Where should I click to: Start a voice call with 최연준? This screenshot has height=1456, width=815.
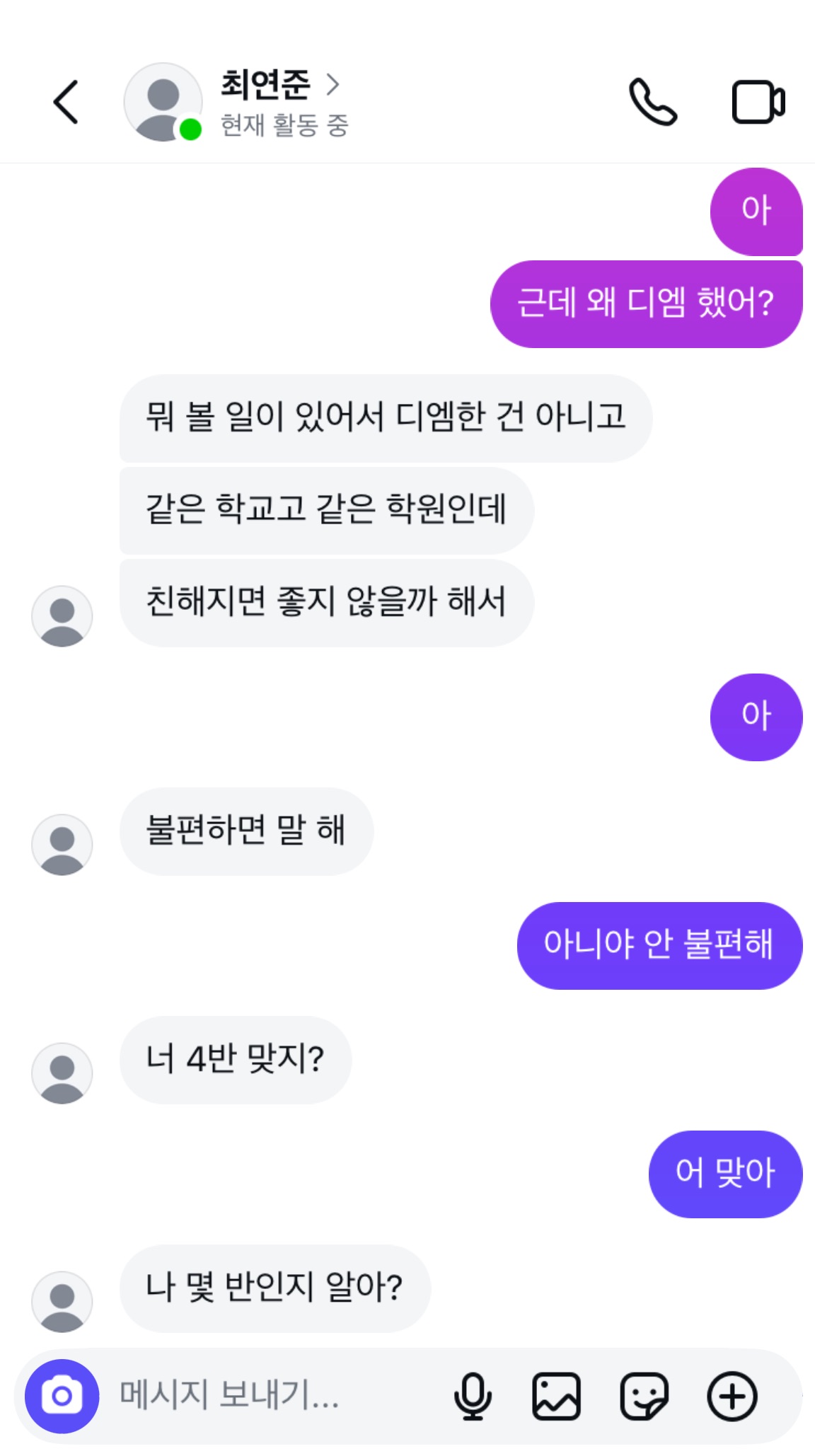[652, 102]
